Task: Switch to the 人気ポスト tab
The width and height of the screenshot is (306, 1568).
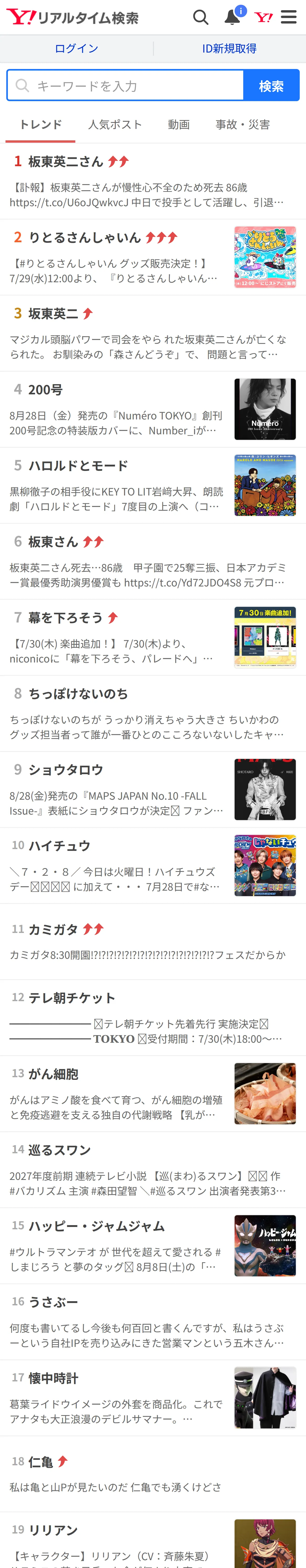Action: tap(115, 125)
